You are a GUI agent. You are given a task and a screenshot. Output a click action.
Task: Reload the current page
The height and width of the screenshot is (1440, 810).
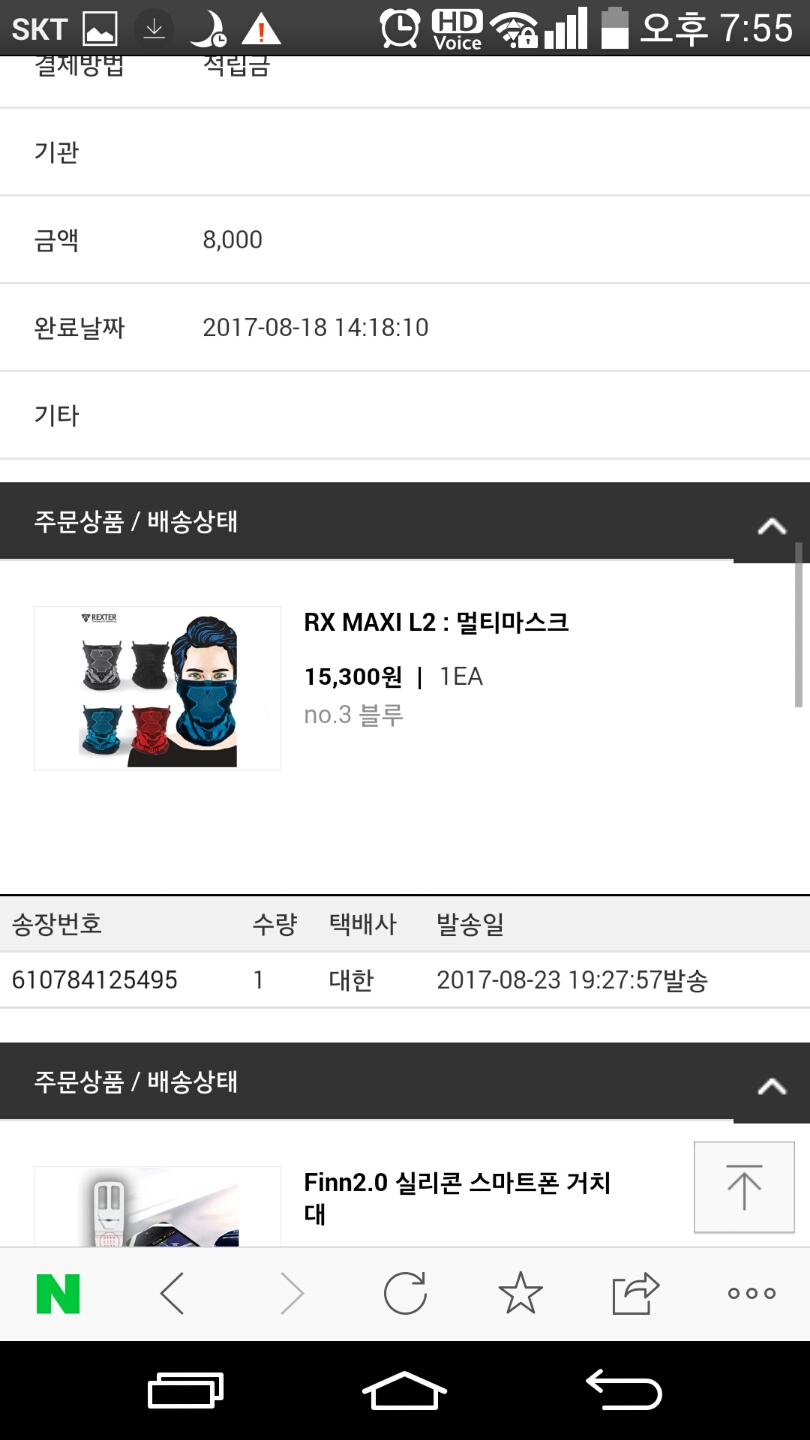pos(405,1294)
